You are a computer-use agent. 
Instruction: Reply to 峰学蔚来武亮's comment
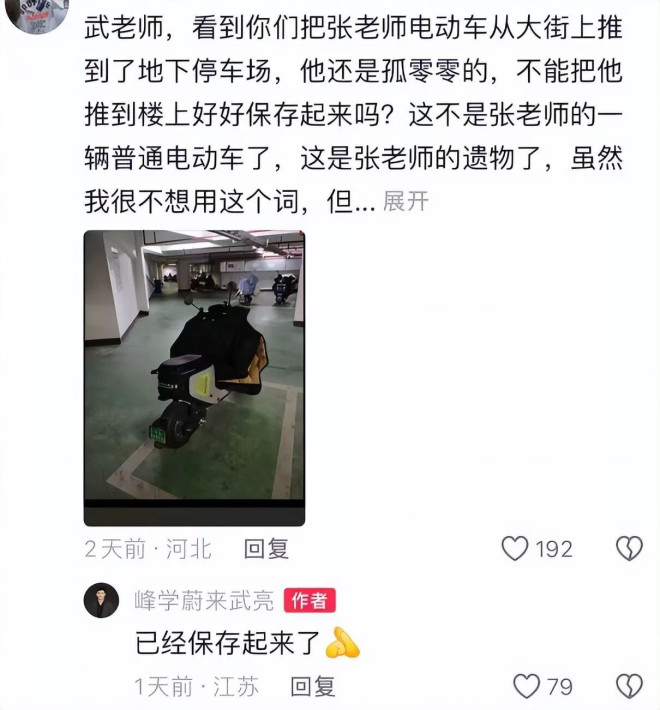312,686
